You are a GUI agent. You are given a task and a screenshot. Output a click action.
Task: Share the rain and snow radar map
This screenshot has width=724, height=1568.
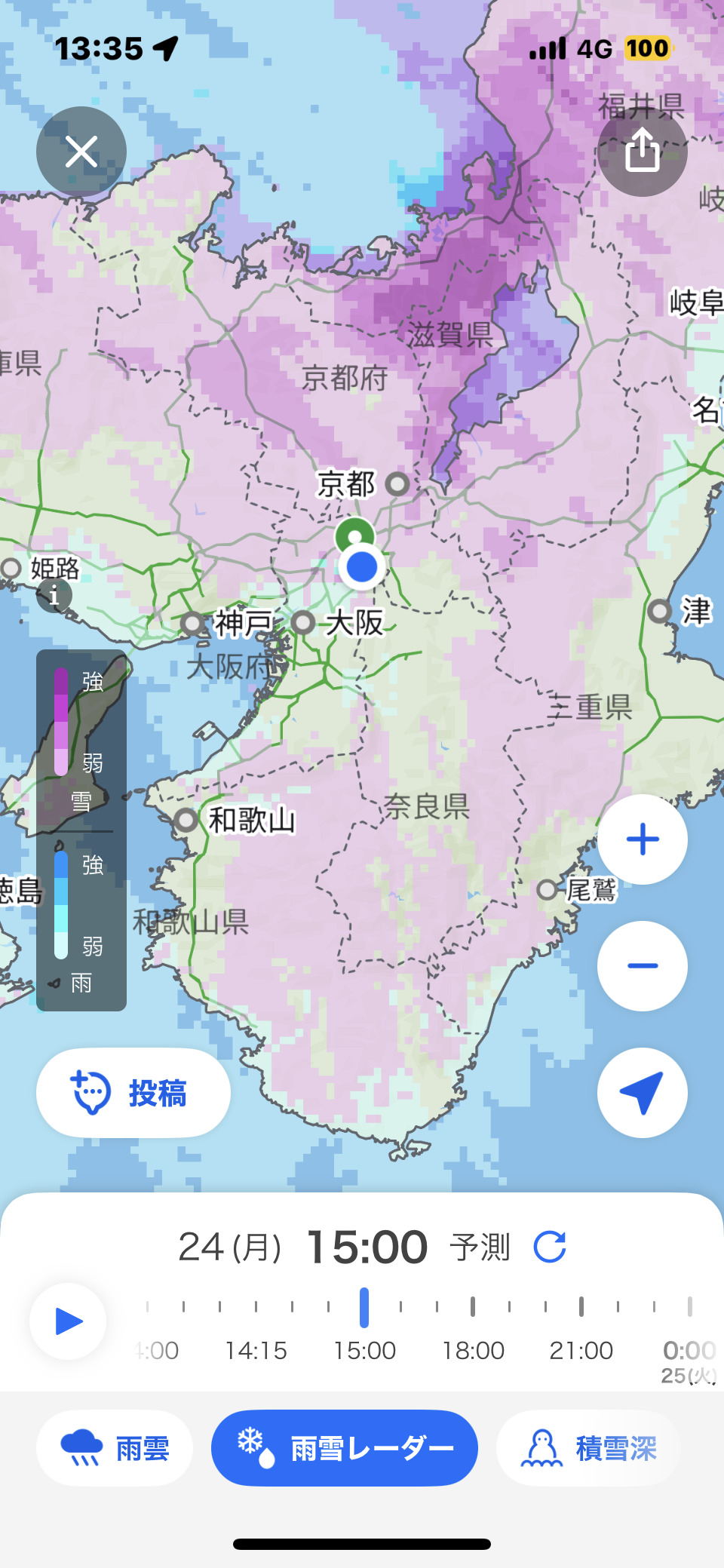(x=643, y=152)
